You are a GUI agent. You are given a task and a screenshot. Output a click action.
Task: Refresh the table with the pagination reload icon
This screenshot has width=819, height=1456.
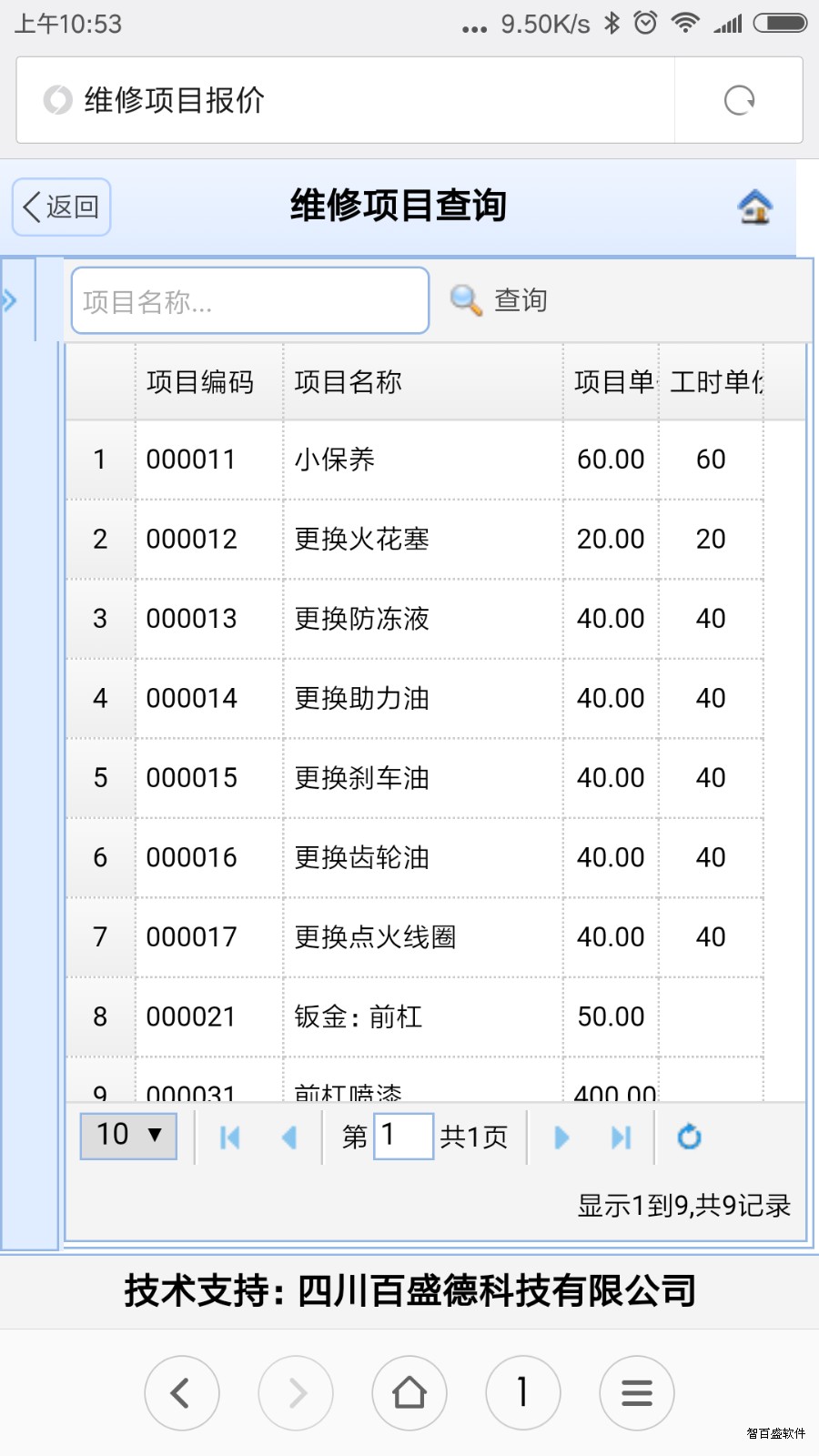click(x=689, y=1137)
